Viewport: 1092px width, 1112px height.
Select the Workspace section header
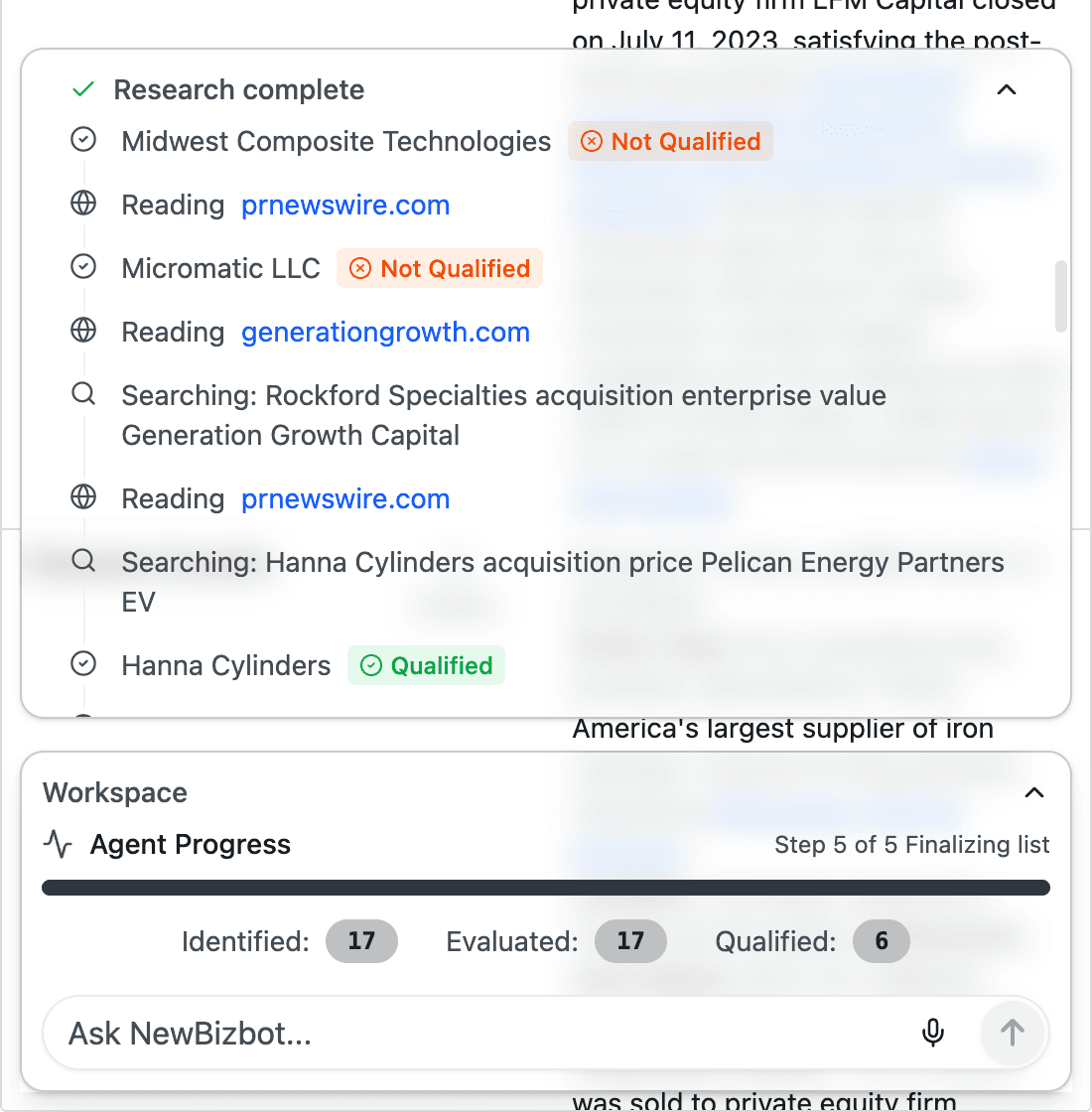click(x=114, y=792)
